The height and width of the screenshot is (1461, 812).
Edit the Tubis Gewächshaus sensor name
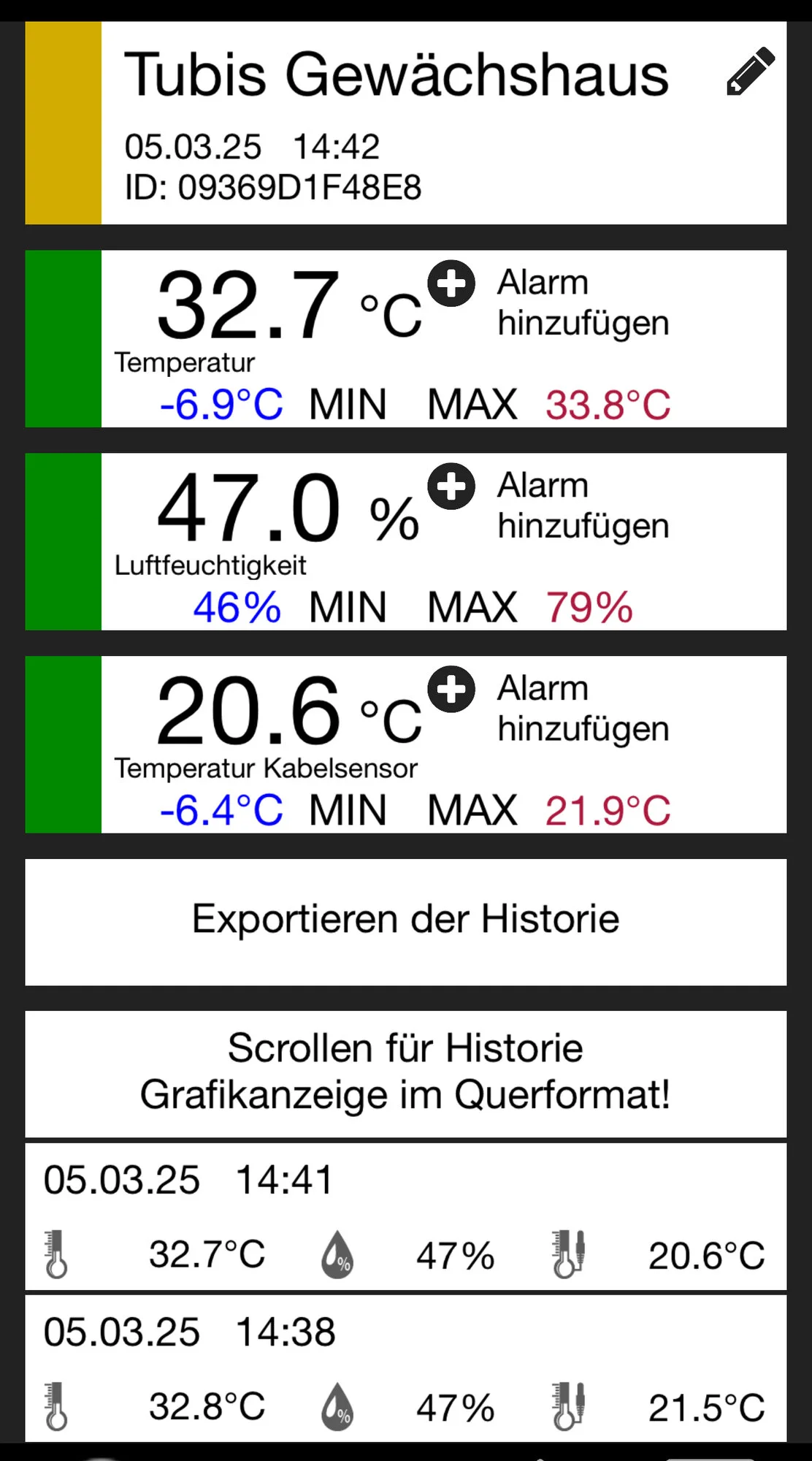(x=750, y=71)
